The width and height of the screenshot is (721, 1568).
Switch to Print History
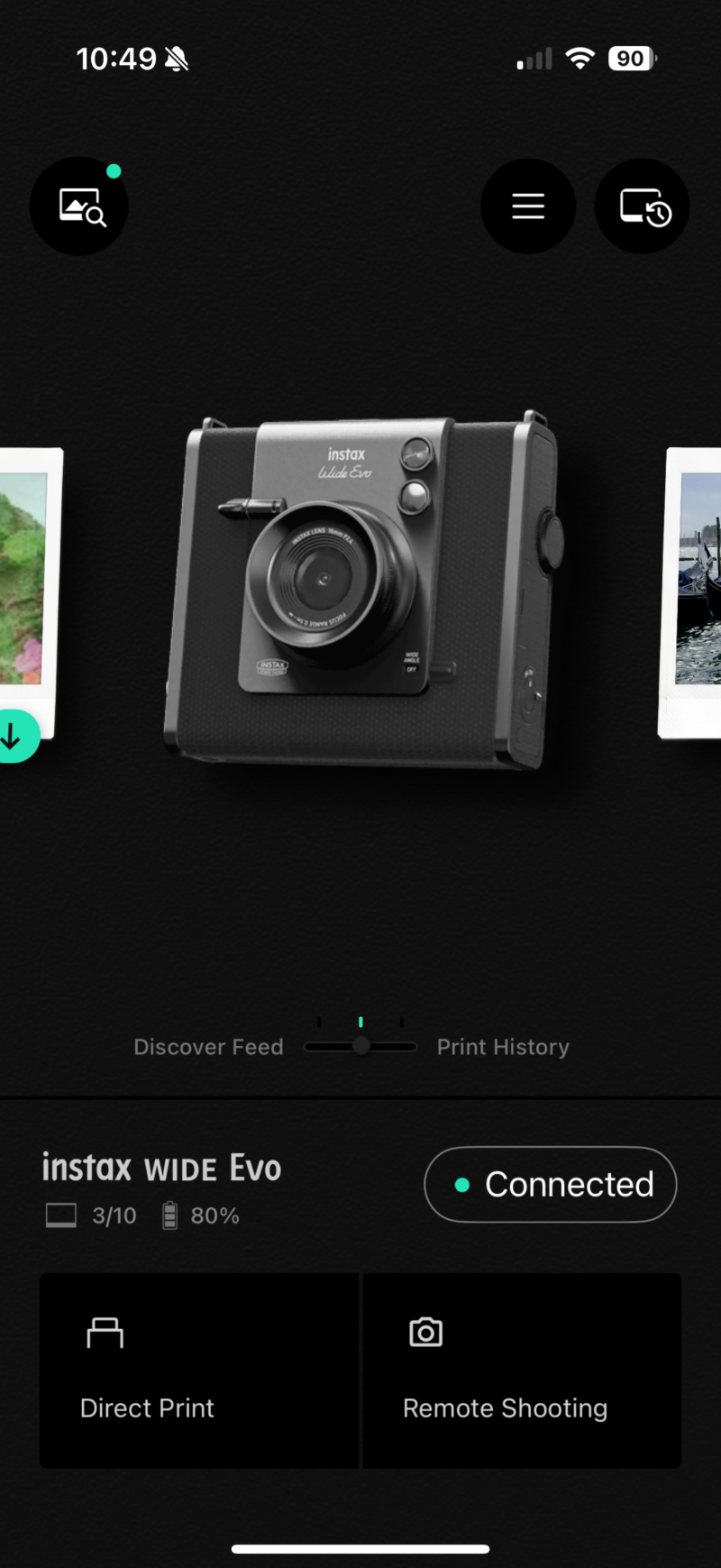click(x=503, y=1047)
